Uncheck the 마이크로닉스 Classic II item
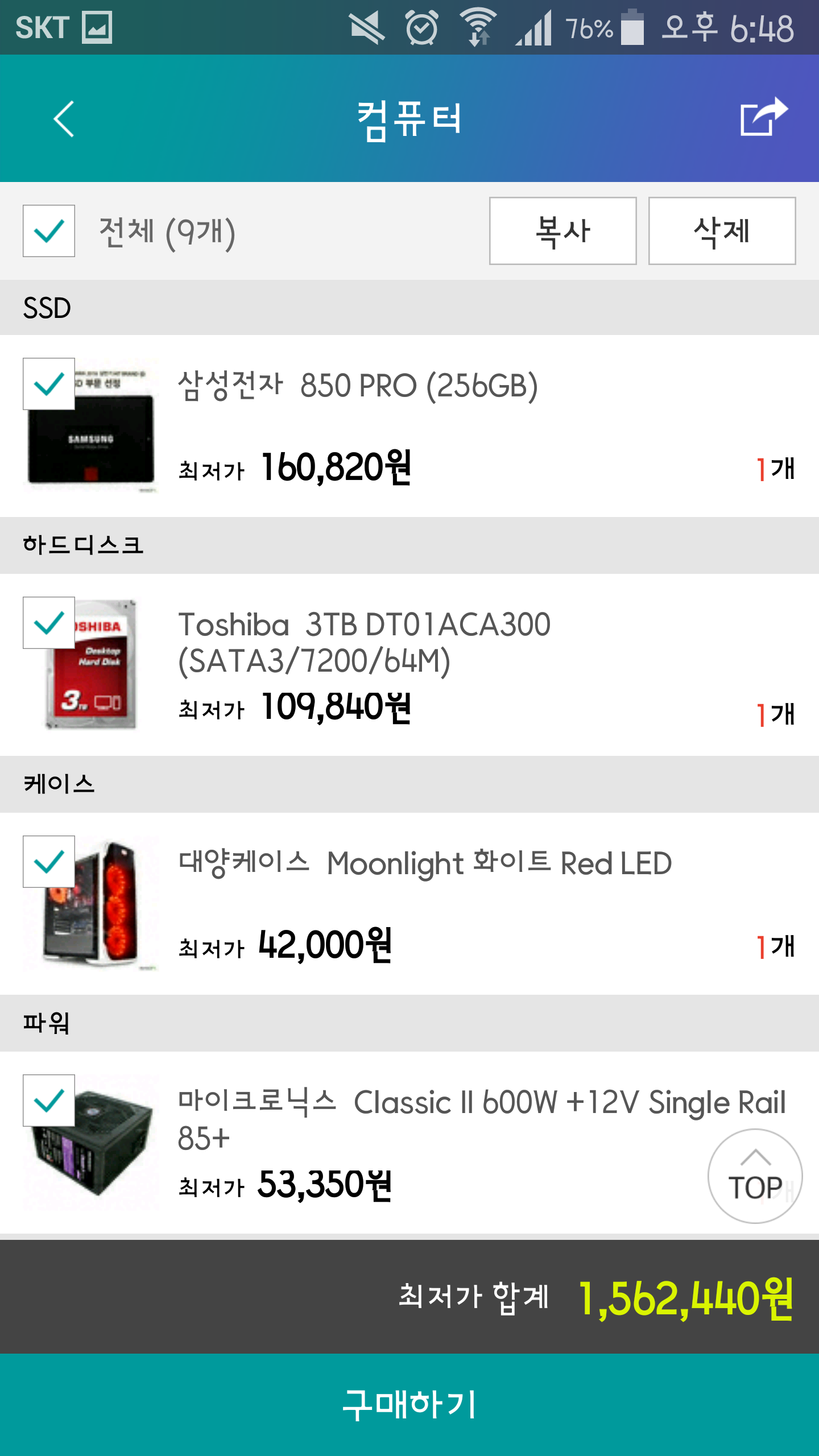 [x=49, y=1101]
